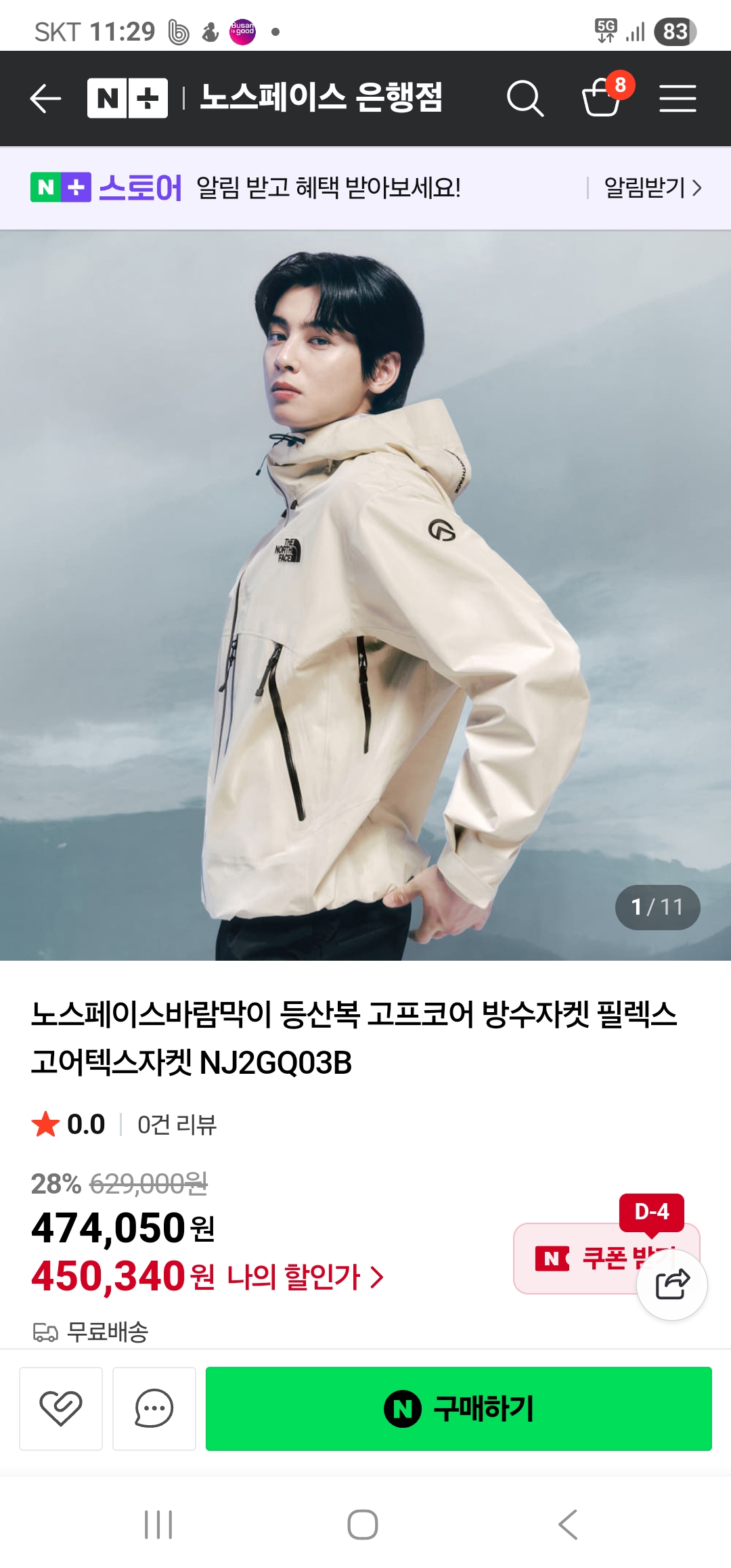
Task: Open 노스페이스 은행점 store page
Action: coord(322,97)
